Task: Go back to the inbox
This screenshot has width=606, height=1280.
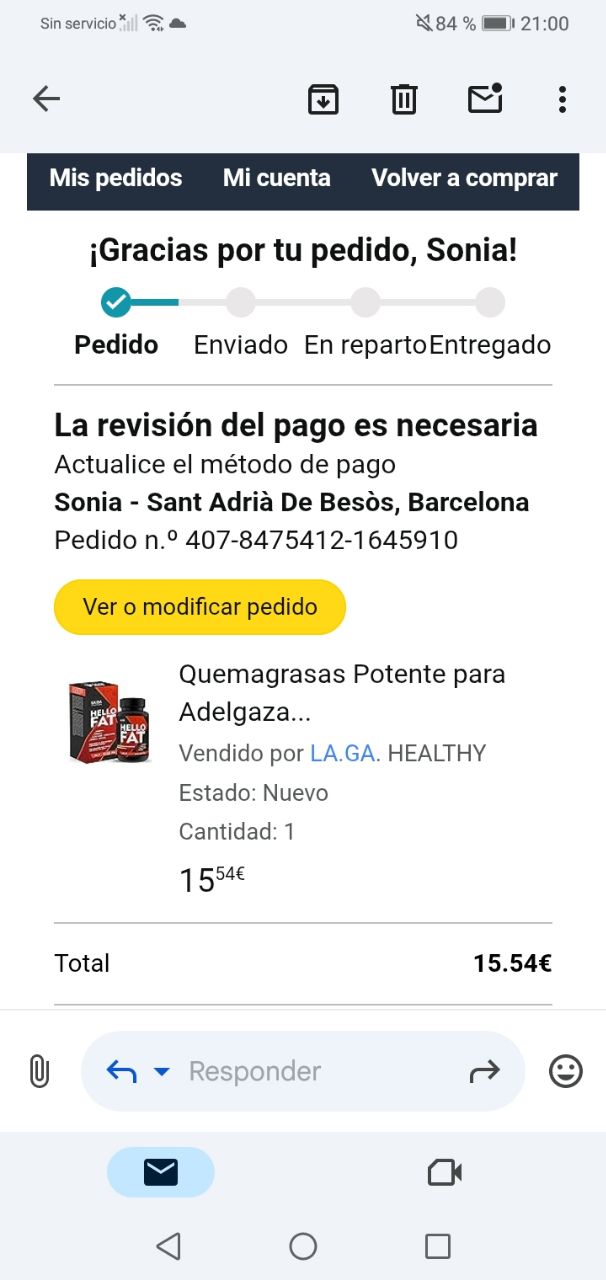Action: [46, 99]
